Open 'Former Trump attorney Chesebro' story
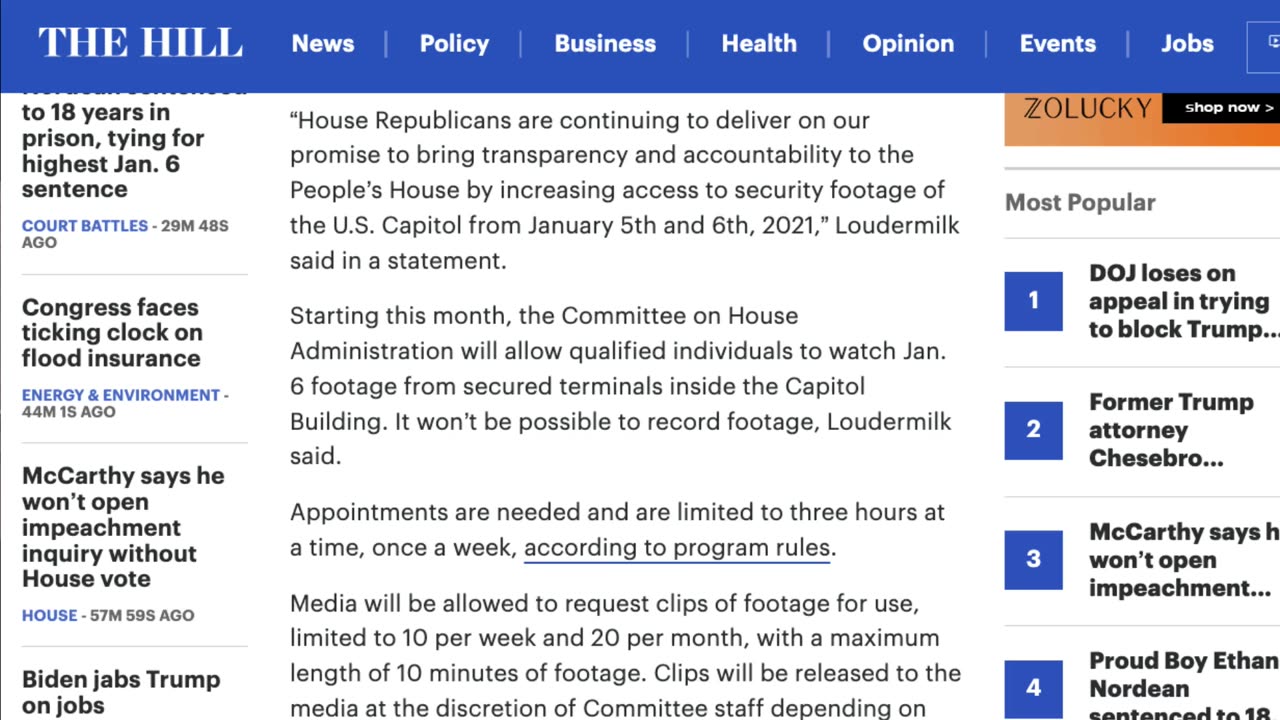Screen dimensions: 1280x720 click(x=1170, y=430)
